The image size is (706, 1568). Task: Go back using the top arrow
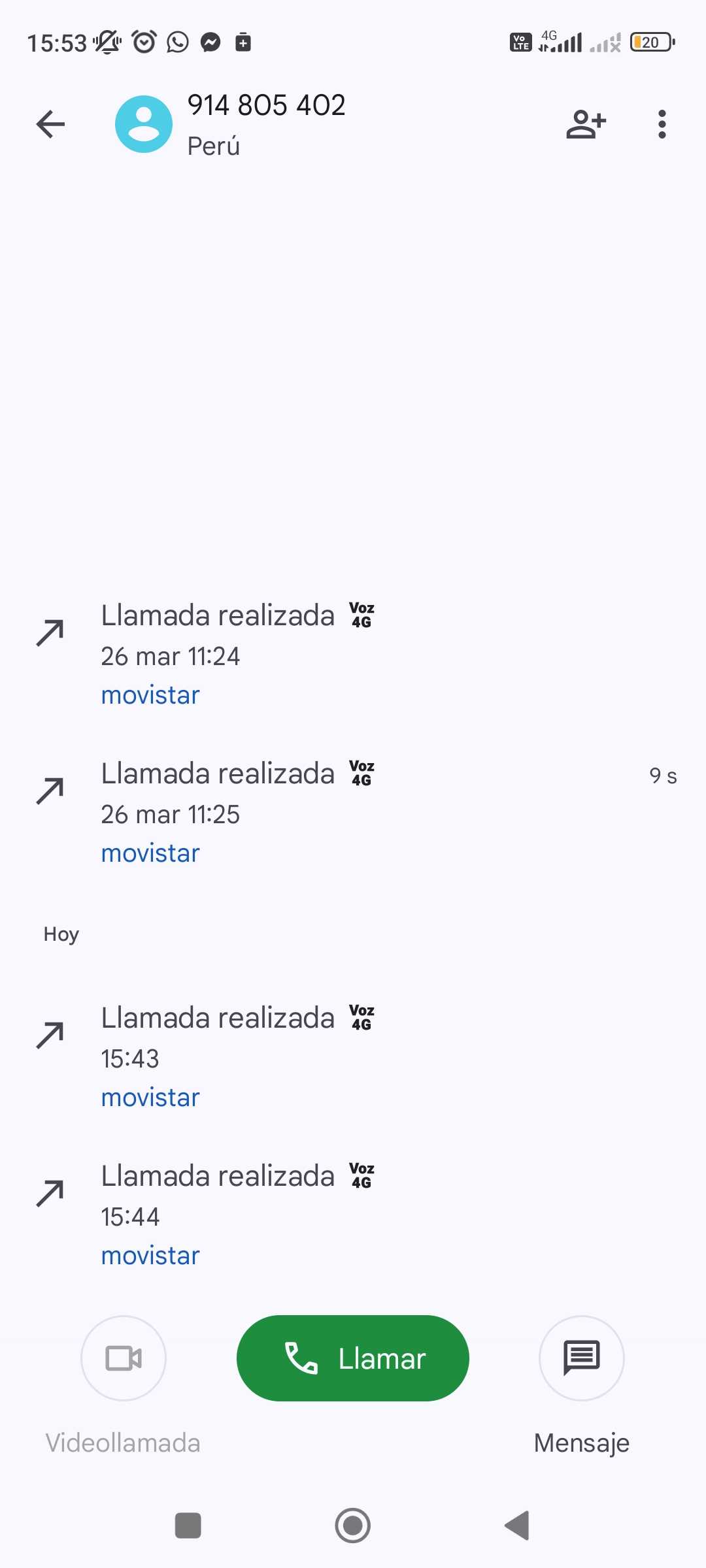click(50, 124)
